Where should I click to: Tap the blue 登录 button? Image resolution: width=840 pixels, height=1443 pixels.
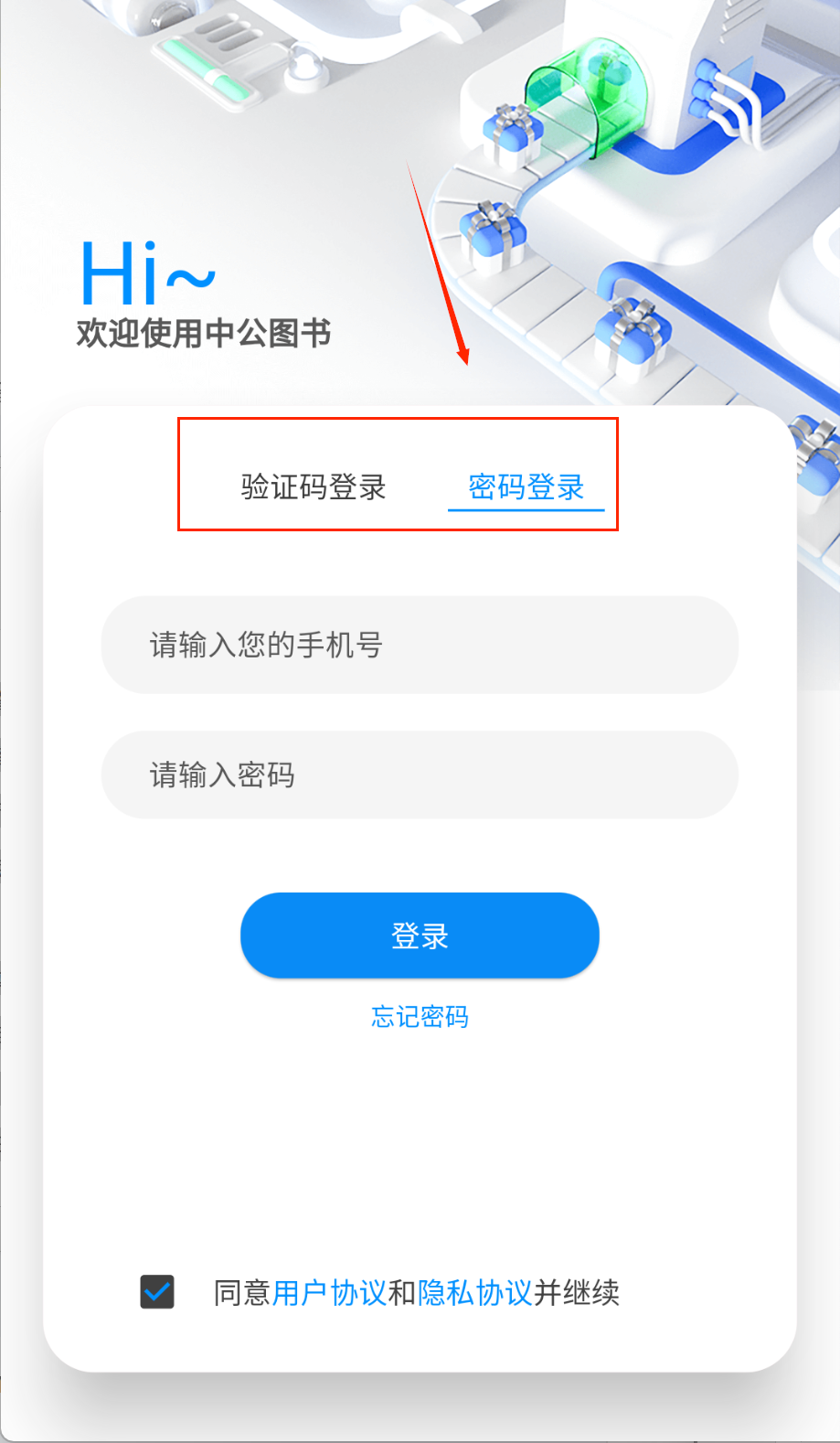pos(420,935)
